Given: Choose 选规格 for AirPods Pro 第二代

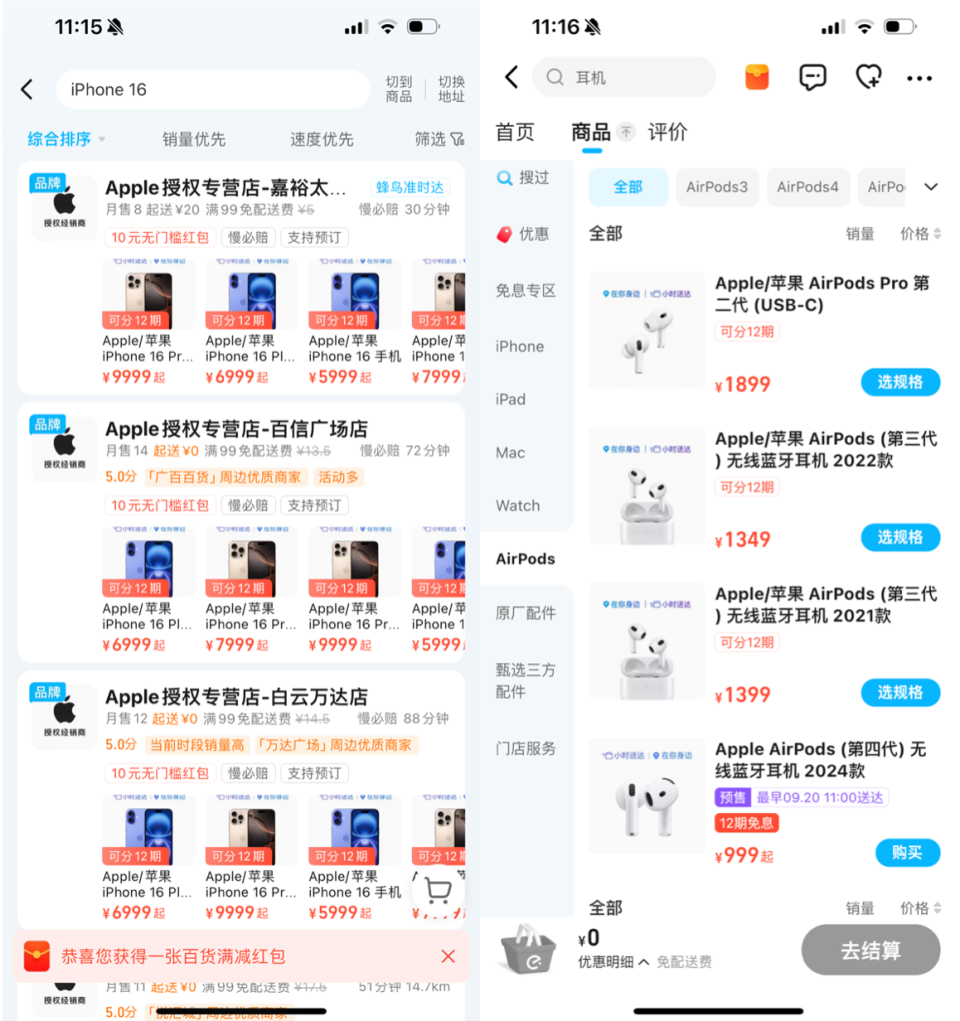Looking at the screenshot, I should point(900,382).
